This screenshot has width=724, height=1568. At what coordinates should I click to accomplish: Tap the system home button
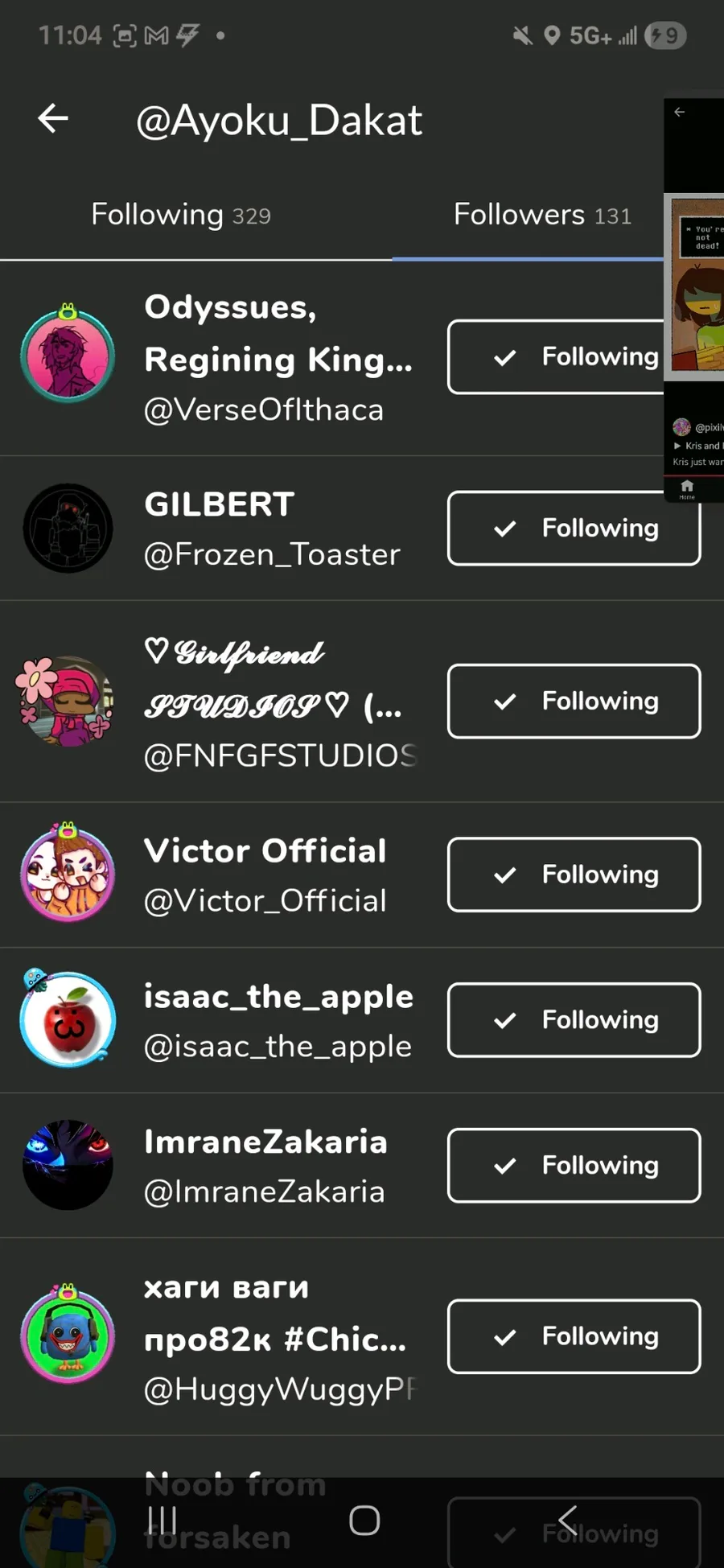[x=364, y=1521]
